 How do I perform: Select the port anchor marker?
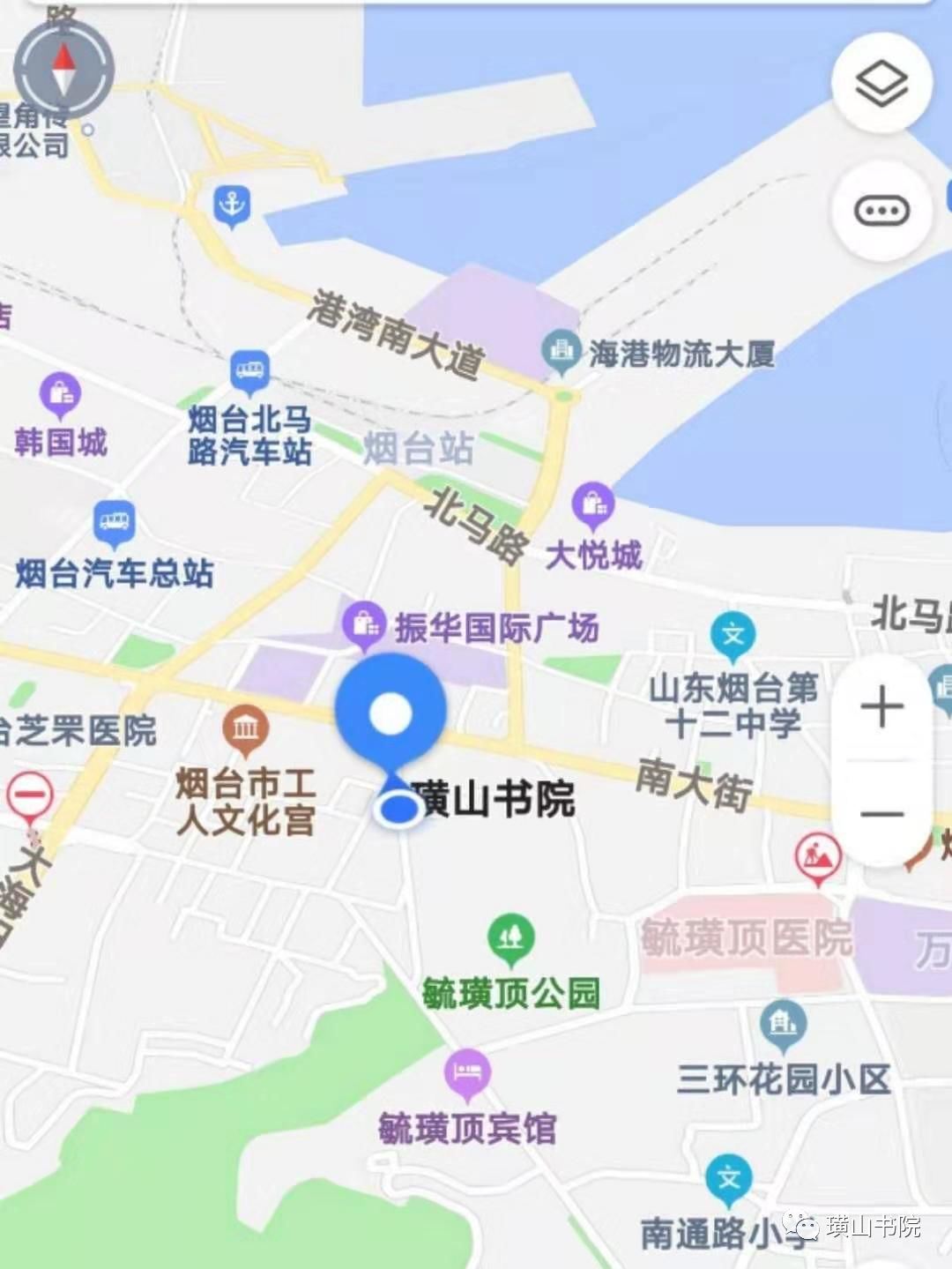click(232, 206)
